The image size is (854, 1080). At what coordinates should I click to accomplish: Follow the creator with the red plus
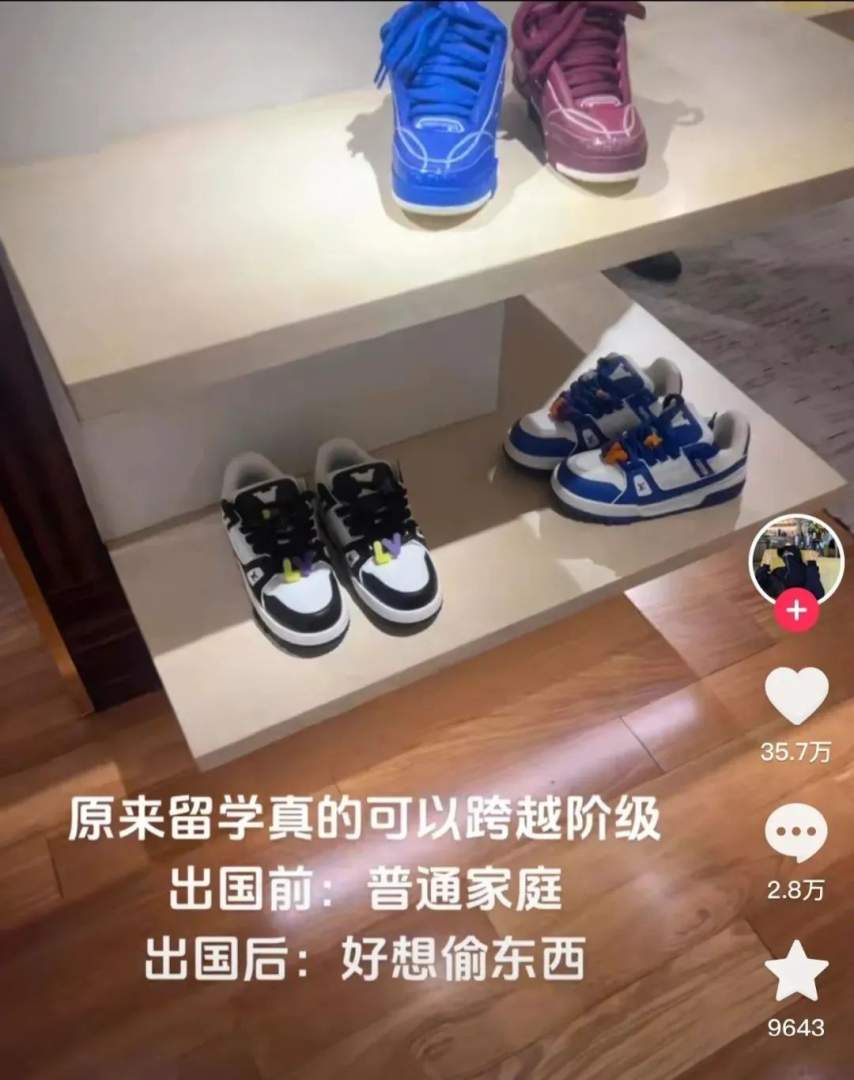(x=796, y=612)
